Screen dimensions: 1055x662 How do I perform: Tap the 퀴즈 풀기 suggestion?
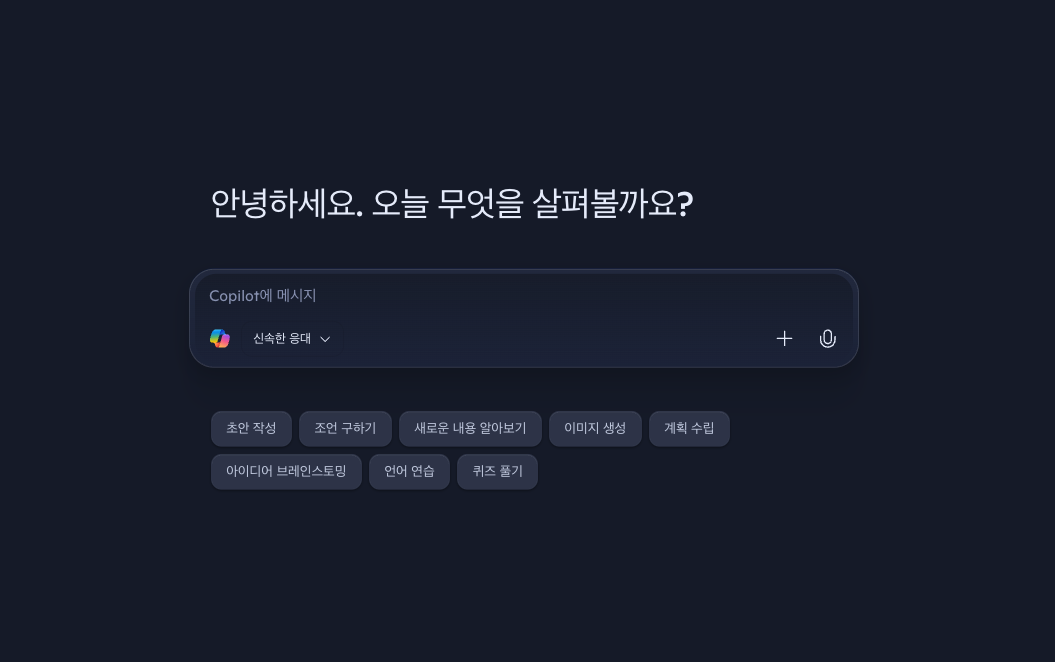tap(497, 471)
